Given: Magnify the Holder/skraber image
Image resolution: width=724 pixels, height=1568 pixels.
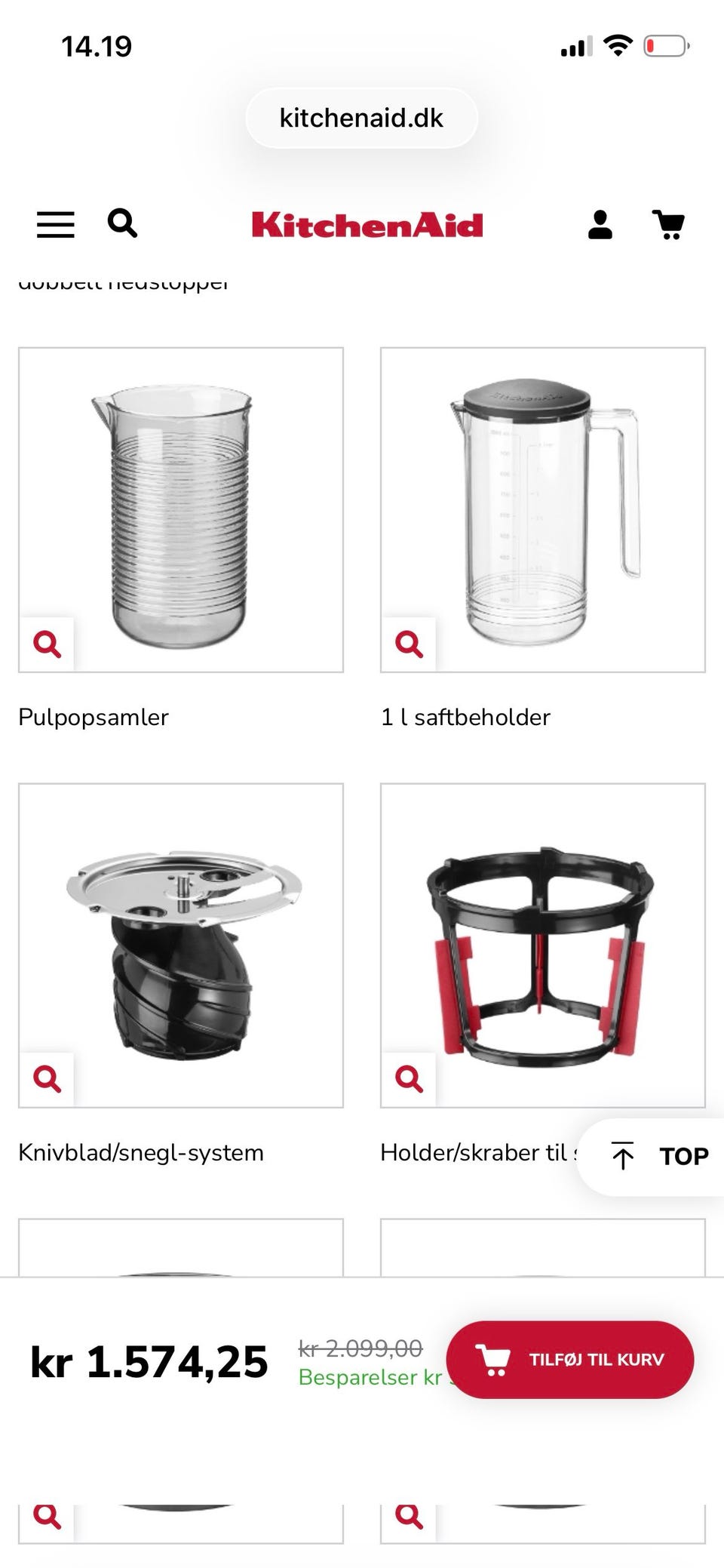Looking at the screenshot, I should (x=409, y=1079).
